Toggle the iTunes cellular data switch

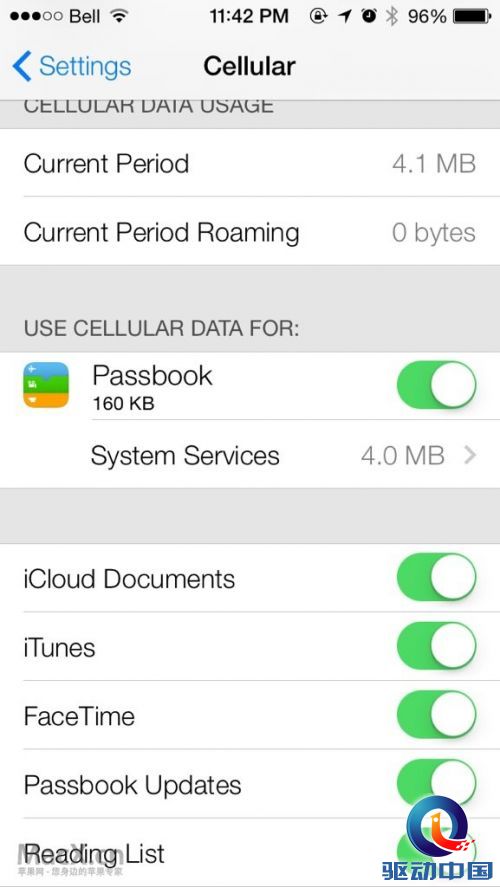click(436, 647)
